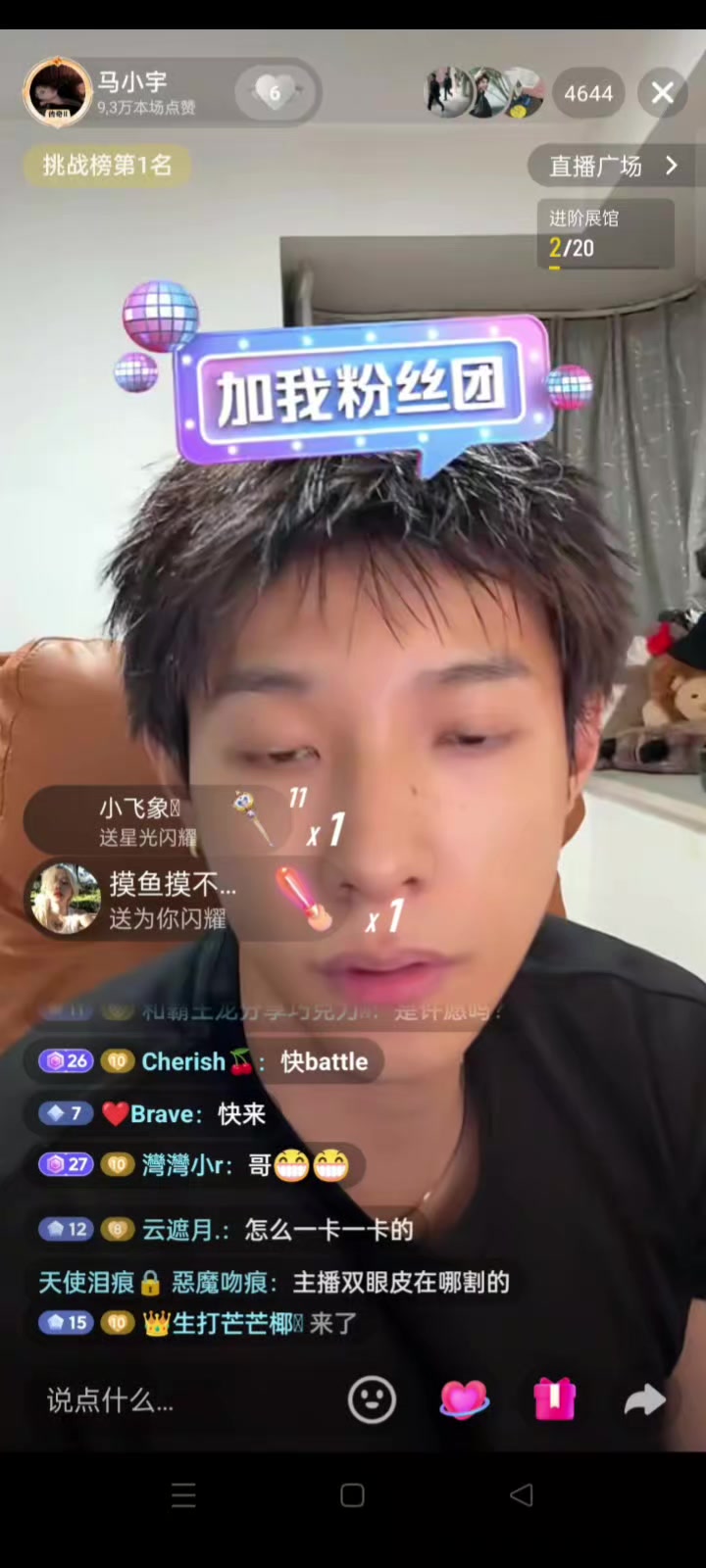Share this live stream
The width and height of the screenshot is (706, 1568).
point(644,1399)
